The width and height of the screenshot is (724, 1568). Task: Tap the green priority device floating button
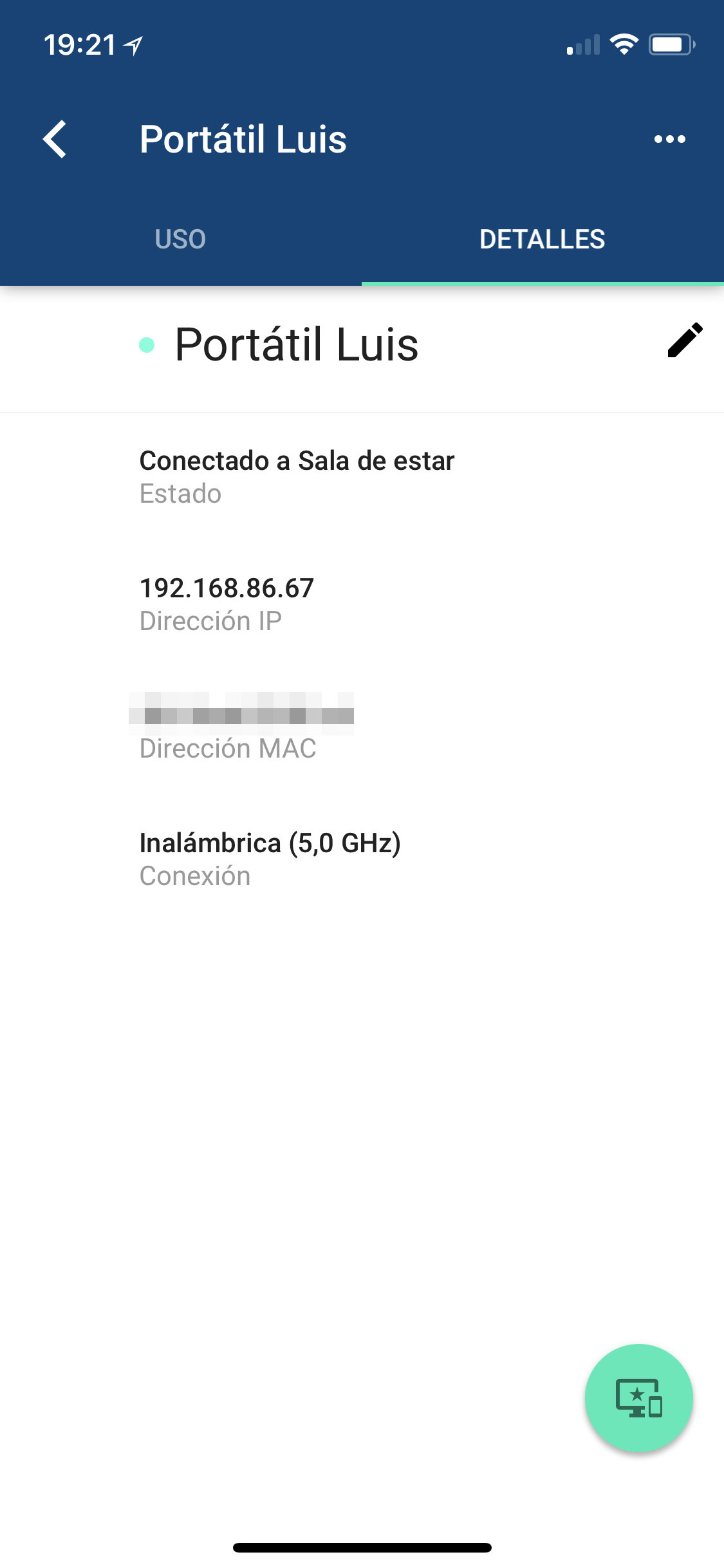(x=638, y=1397)
